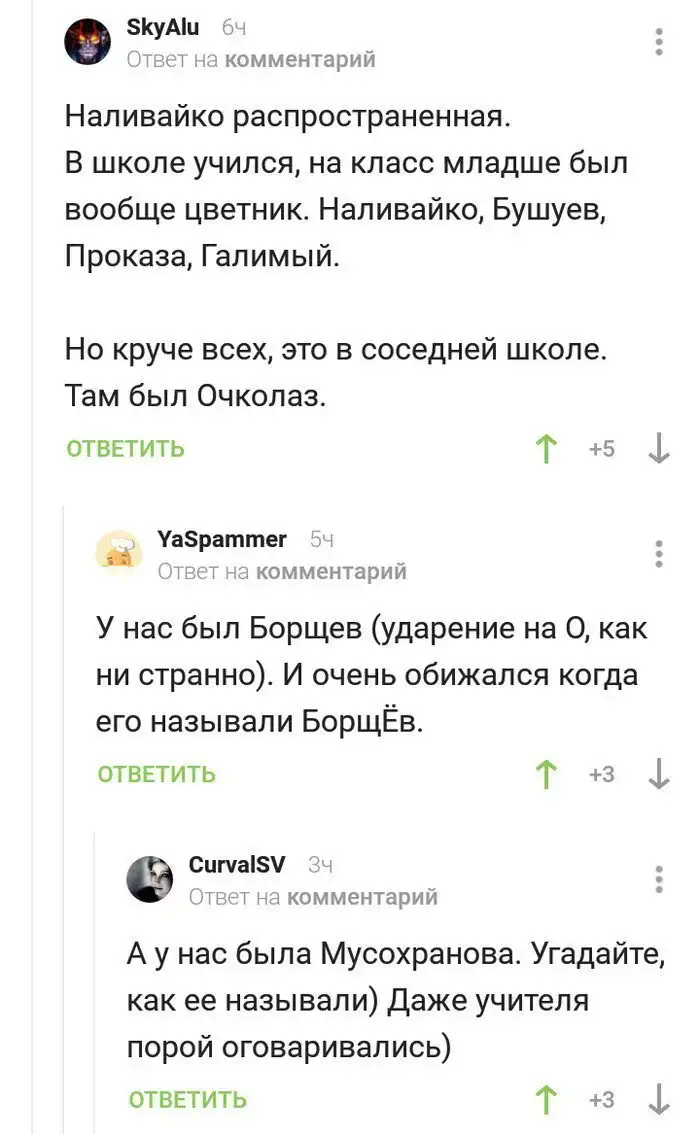The height and width of the screenshot is (1134, 700).
Task: Reply to YaSpammer's comment
Action: (157, 773)
